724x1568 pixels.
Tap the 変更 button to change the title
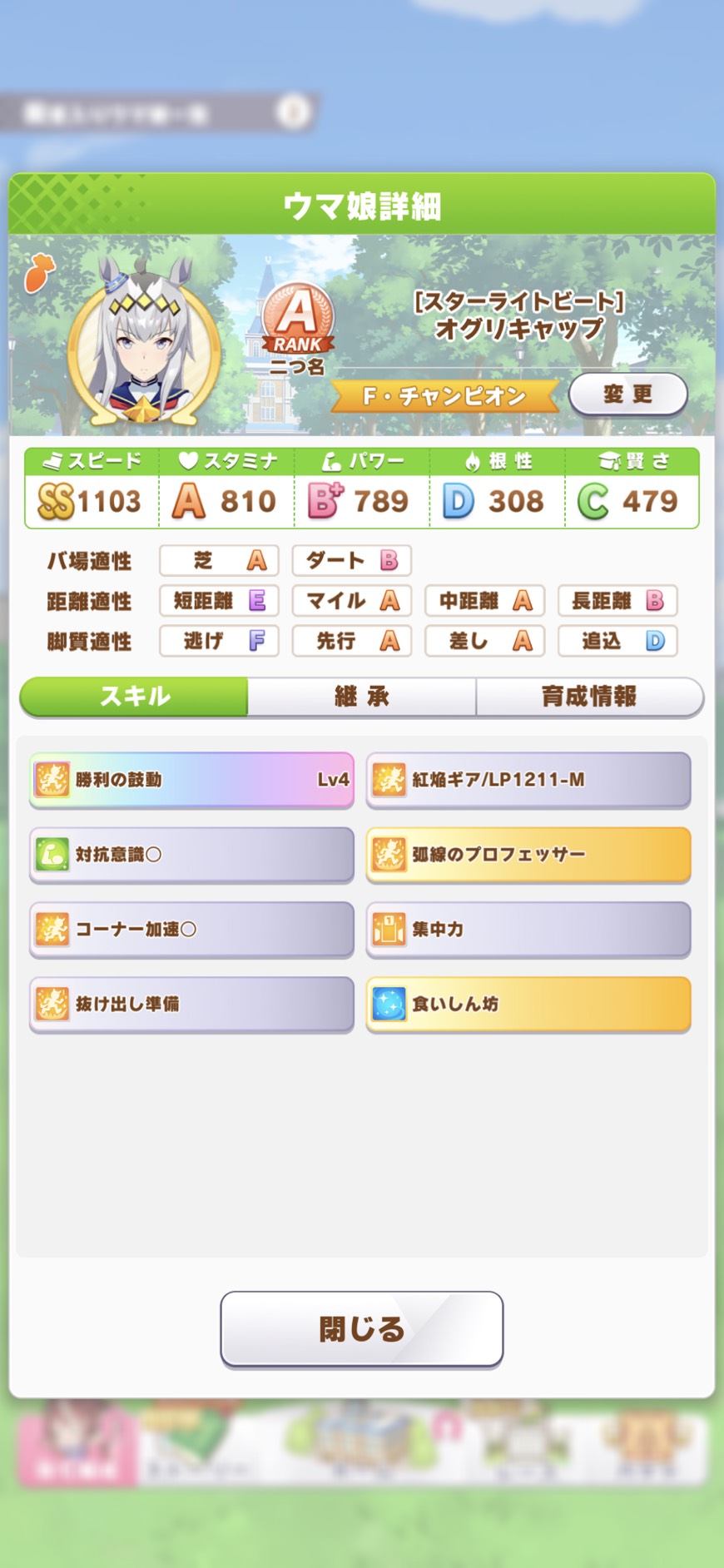tap(627, 394)
